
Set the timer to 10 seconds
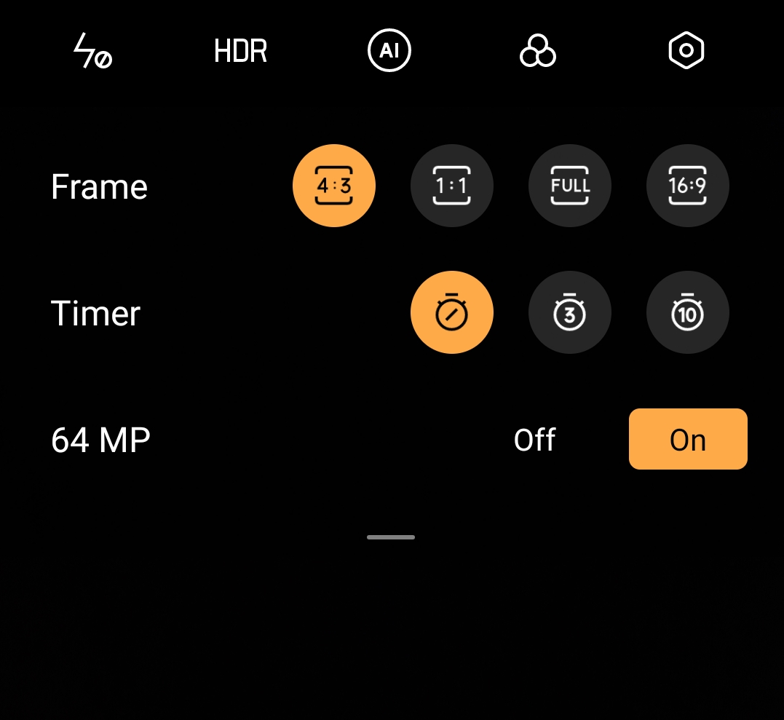pyautogui.click(x=688, y=313)
